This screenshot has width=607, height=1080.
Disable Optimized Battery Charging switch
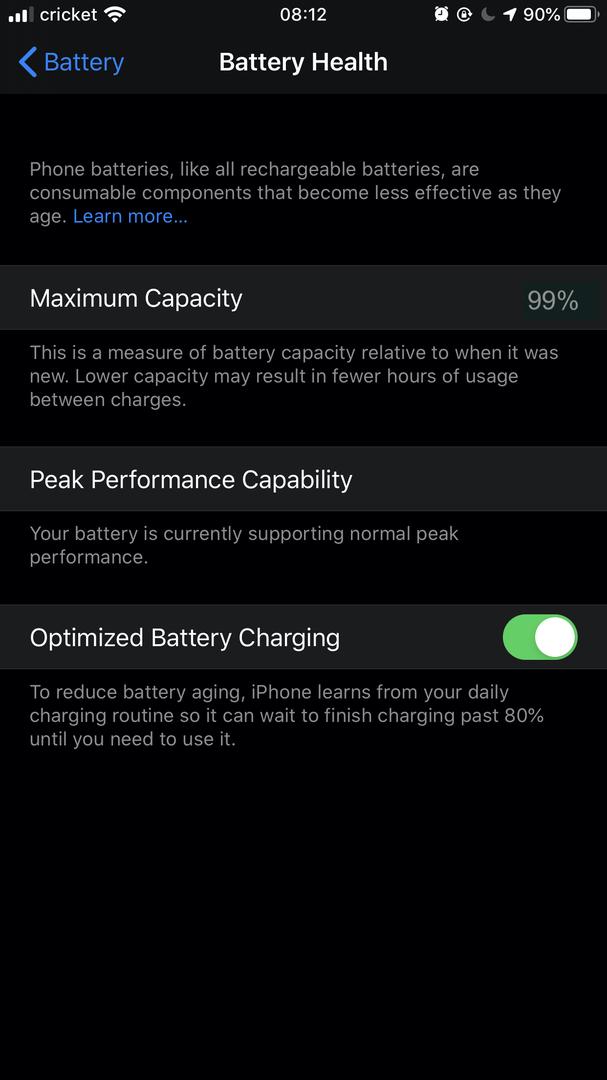(540, 637)
